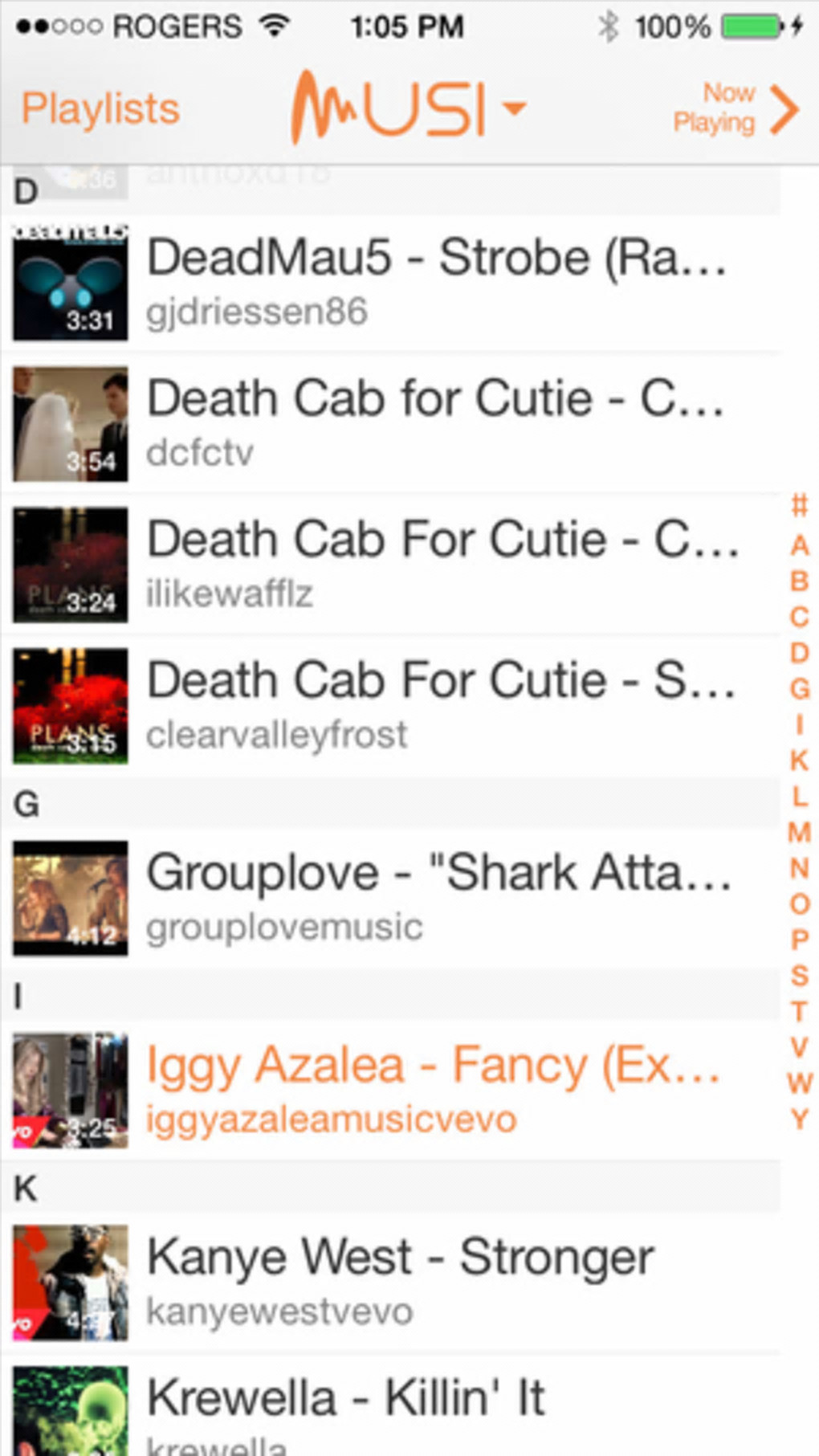Jump to # section in index
The width and height of the screenshot is (819, 1456).
point(799,506)
